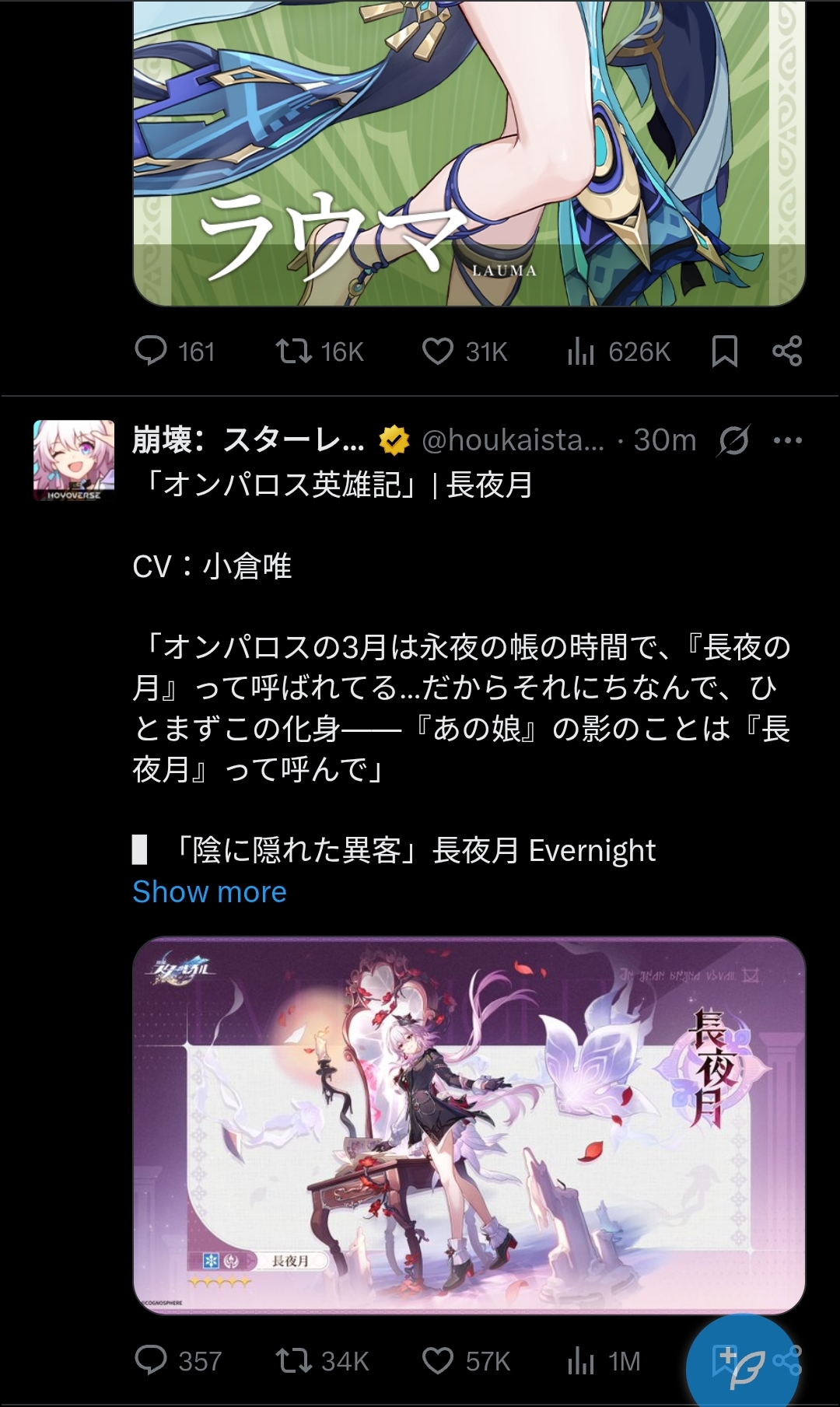
Task: Open the 長夜月 Evernight character image
Action: [x=469, y=1125]
